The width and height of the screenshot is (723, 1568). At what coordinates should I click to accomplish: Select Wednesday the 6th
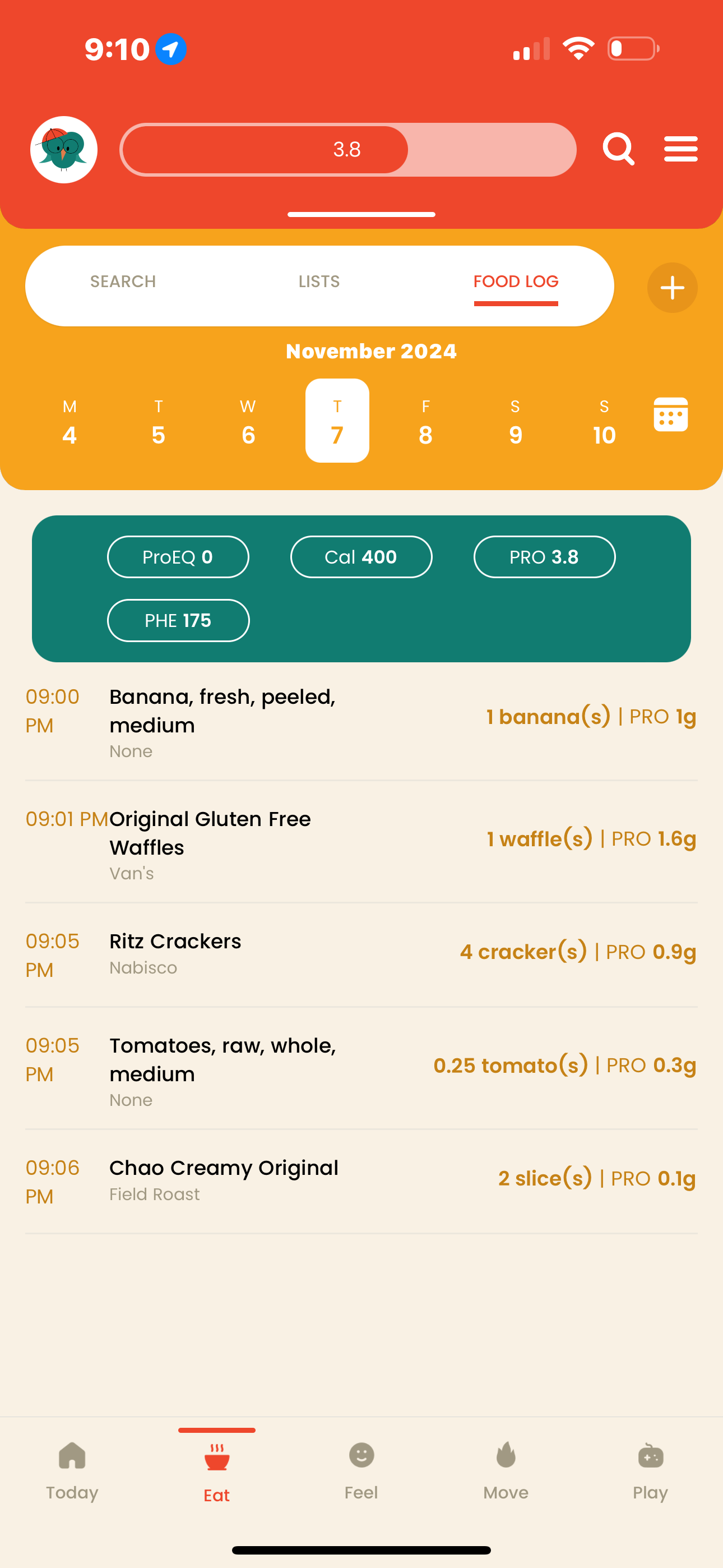coord(248,422)
